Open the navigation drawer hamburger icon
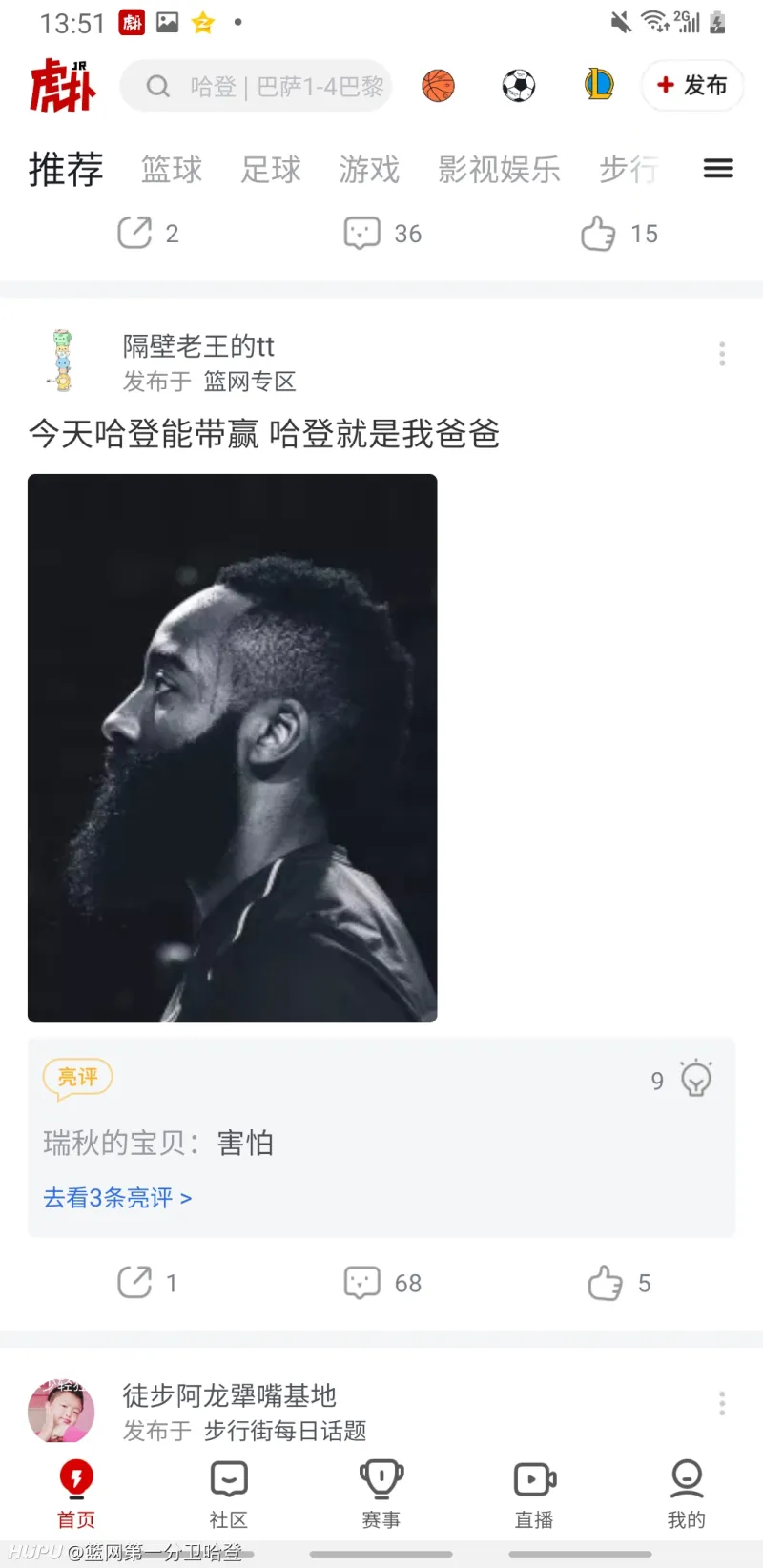 (718, 169)
